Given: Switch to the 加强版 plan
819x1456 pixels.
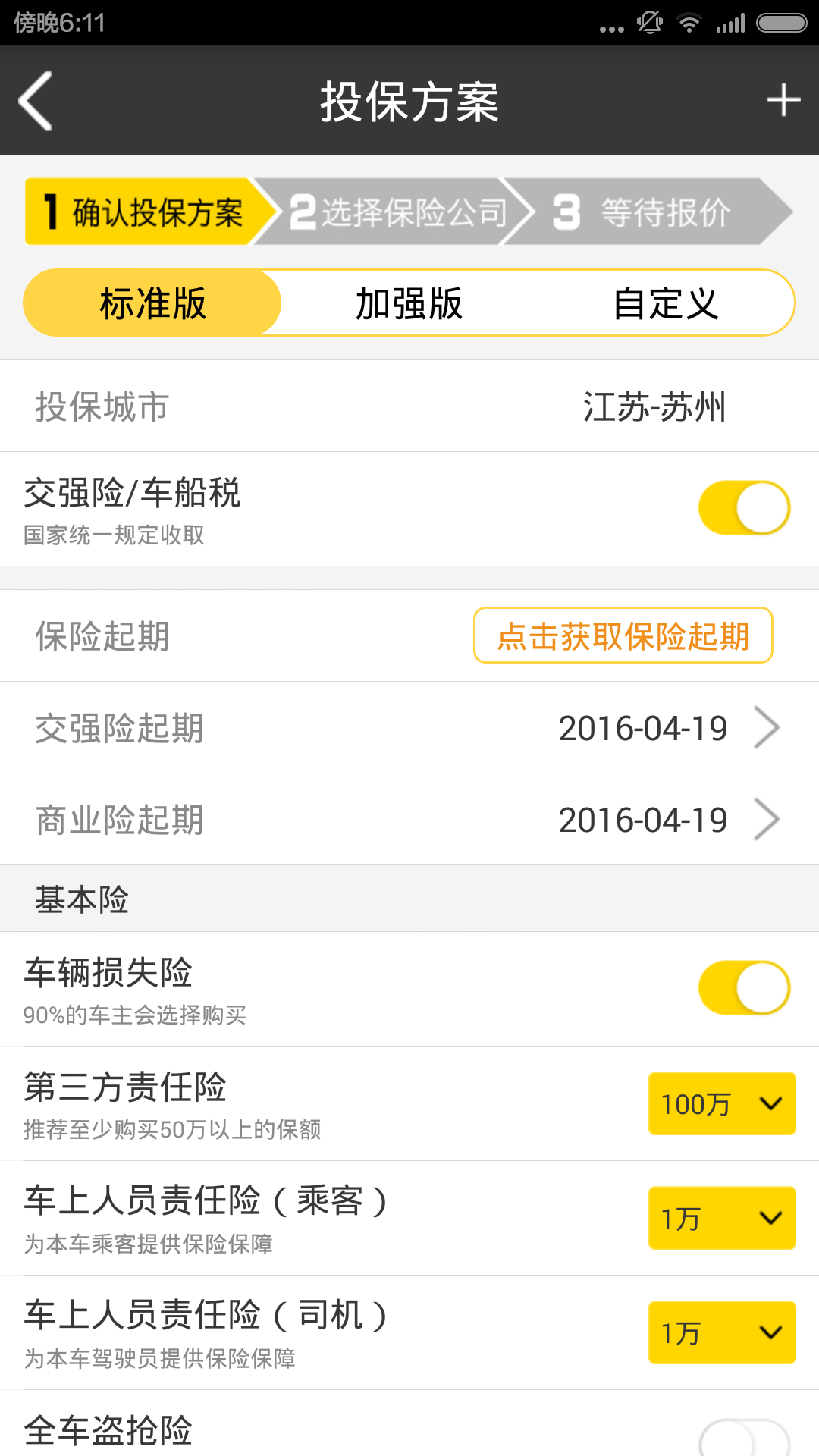Looking at the screenshot, I should (x=409, y=303).
